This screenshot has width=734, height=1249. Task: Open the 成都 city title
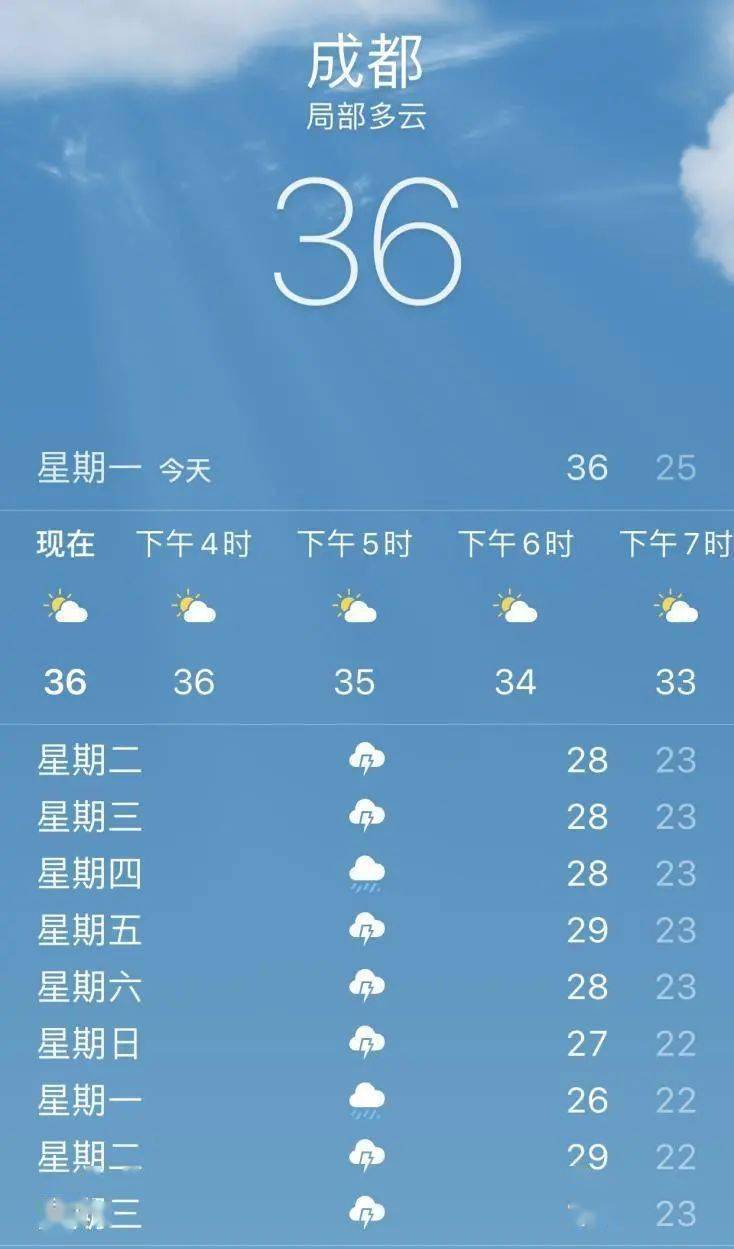(x=366, y=60)
